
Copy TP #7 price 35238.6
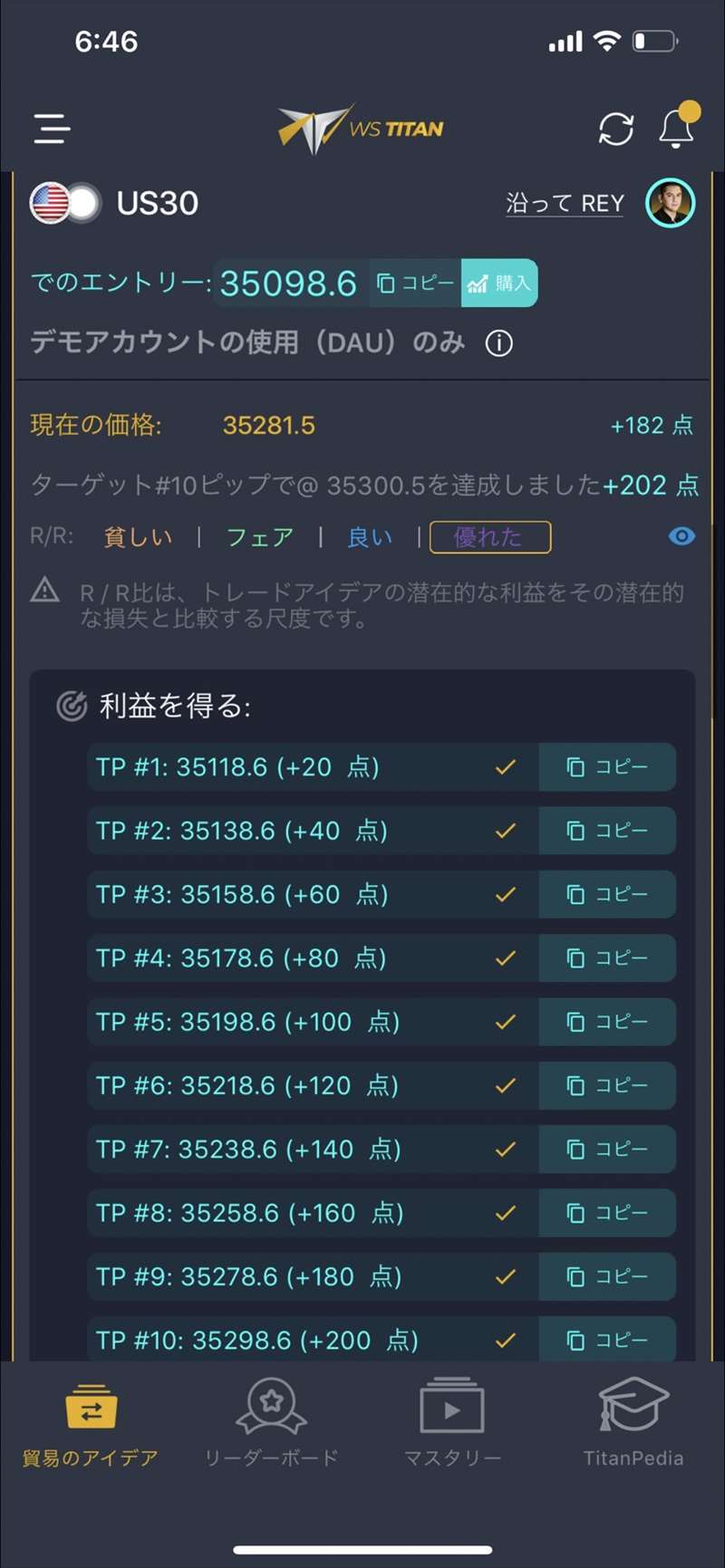pos(607,1149)
